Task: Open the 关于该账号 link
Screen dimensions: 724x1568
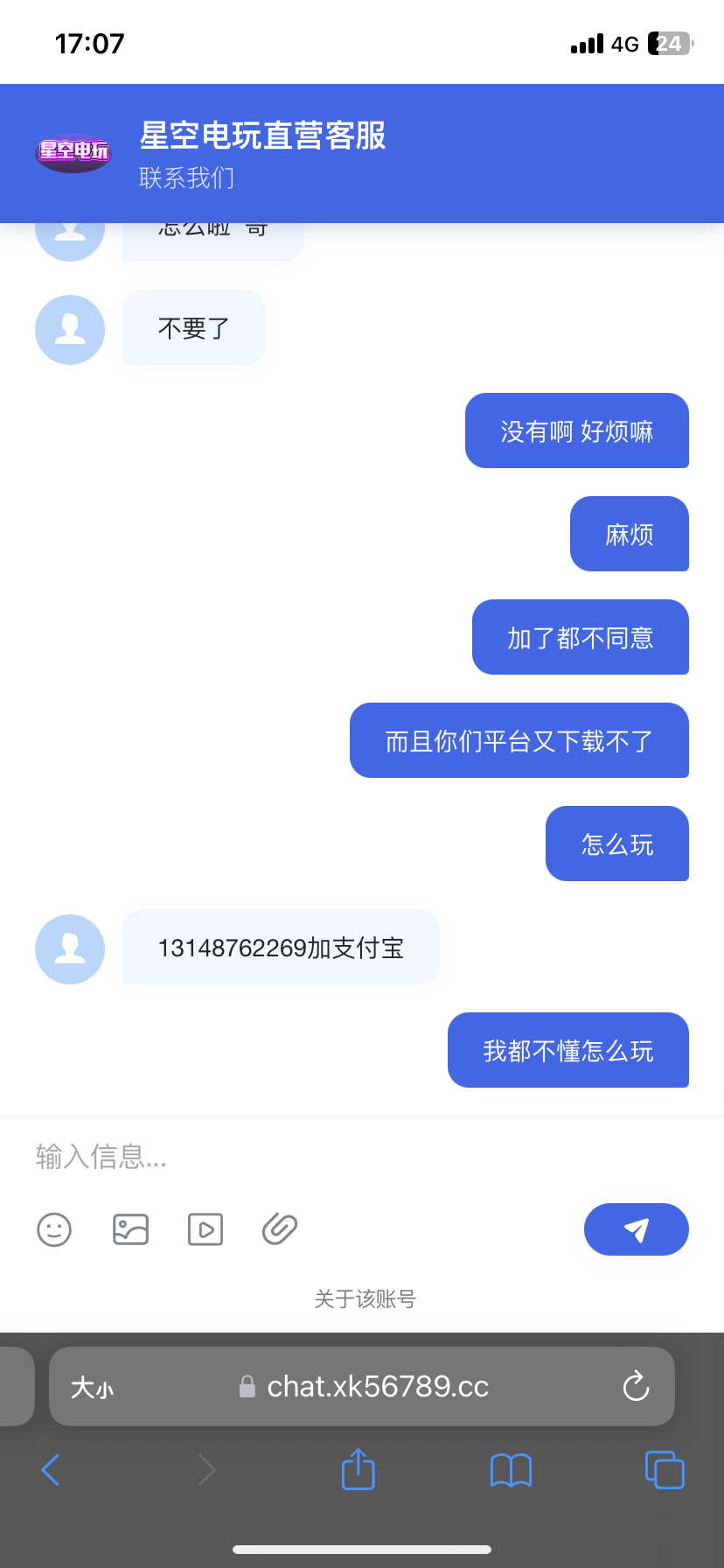Action: pos(365,1299)
